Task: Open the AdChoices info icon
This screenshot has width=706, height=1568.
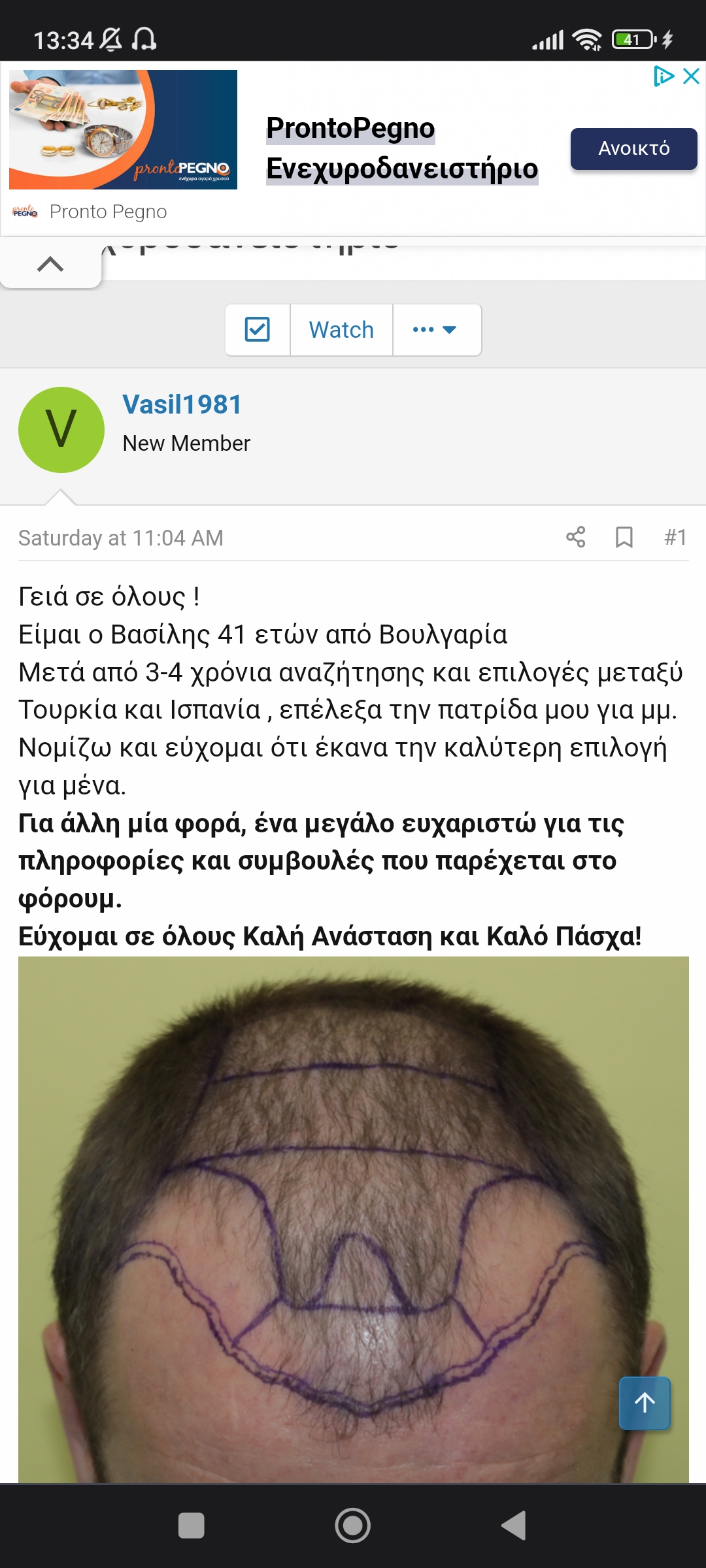Action: click(664, 76)
